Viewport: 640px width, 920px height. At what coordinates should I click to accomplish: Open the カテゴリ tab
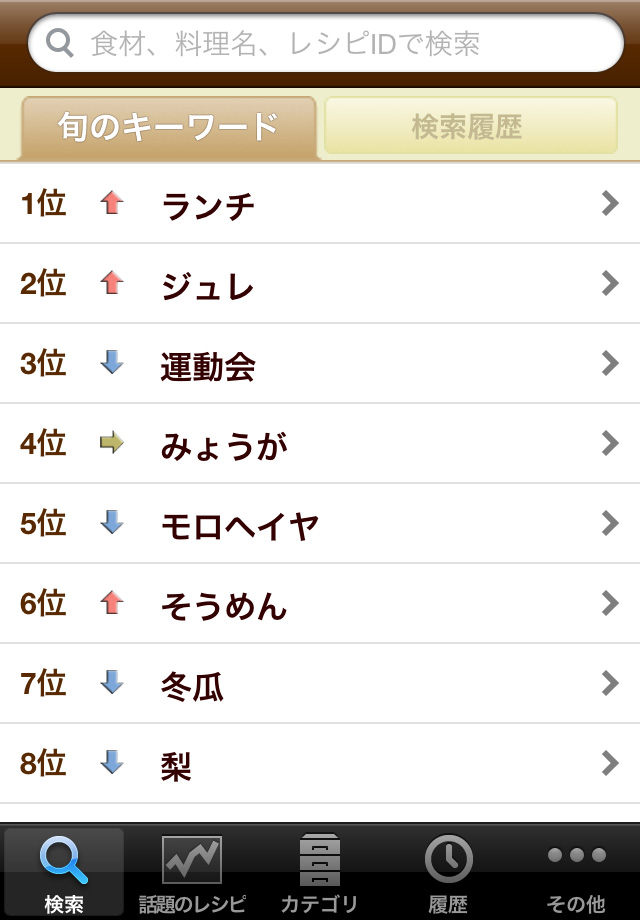click(320, 872)
